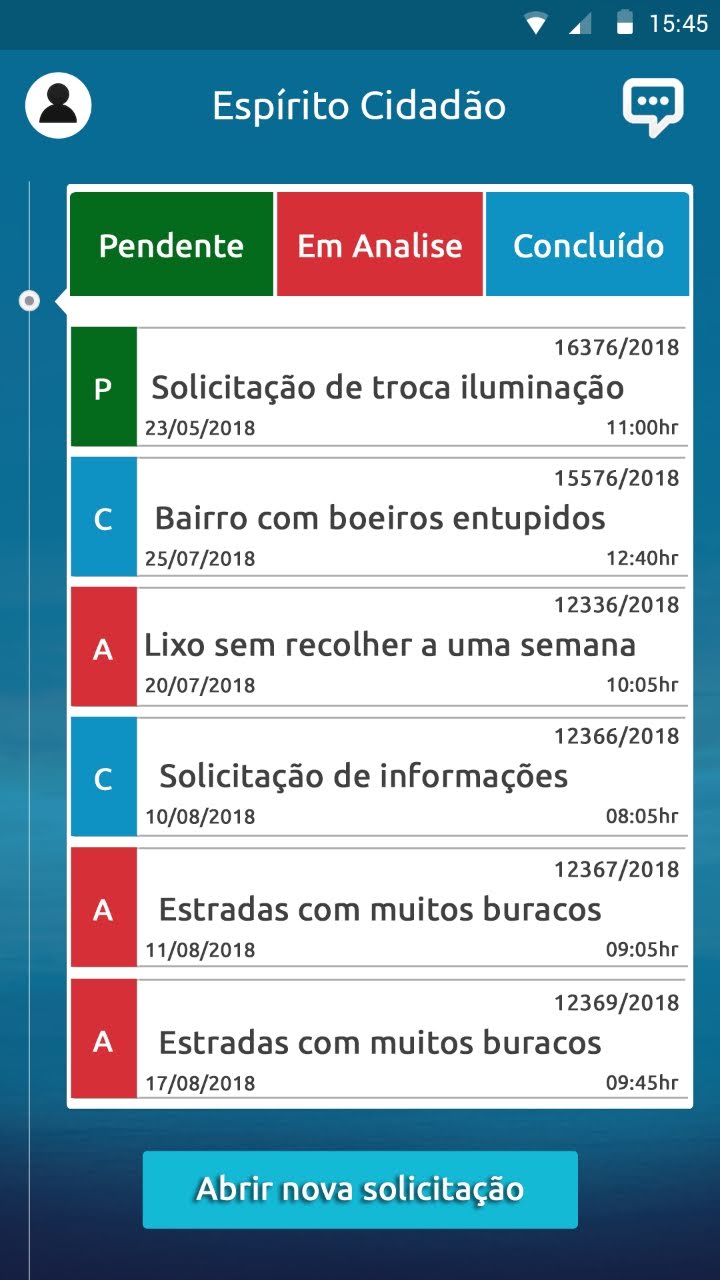Image resolution: width=720 pixels, height=1280 pixels.
Task: Open the chat messages icon
Action: click(652, 105)
